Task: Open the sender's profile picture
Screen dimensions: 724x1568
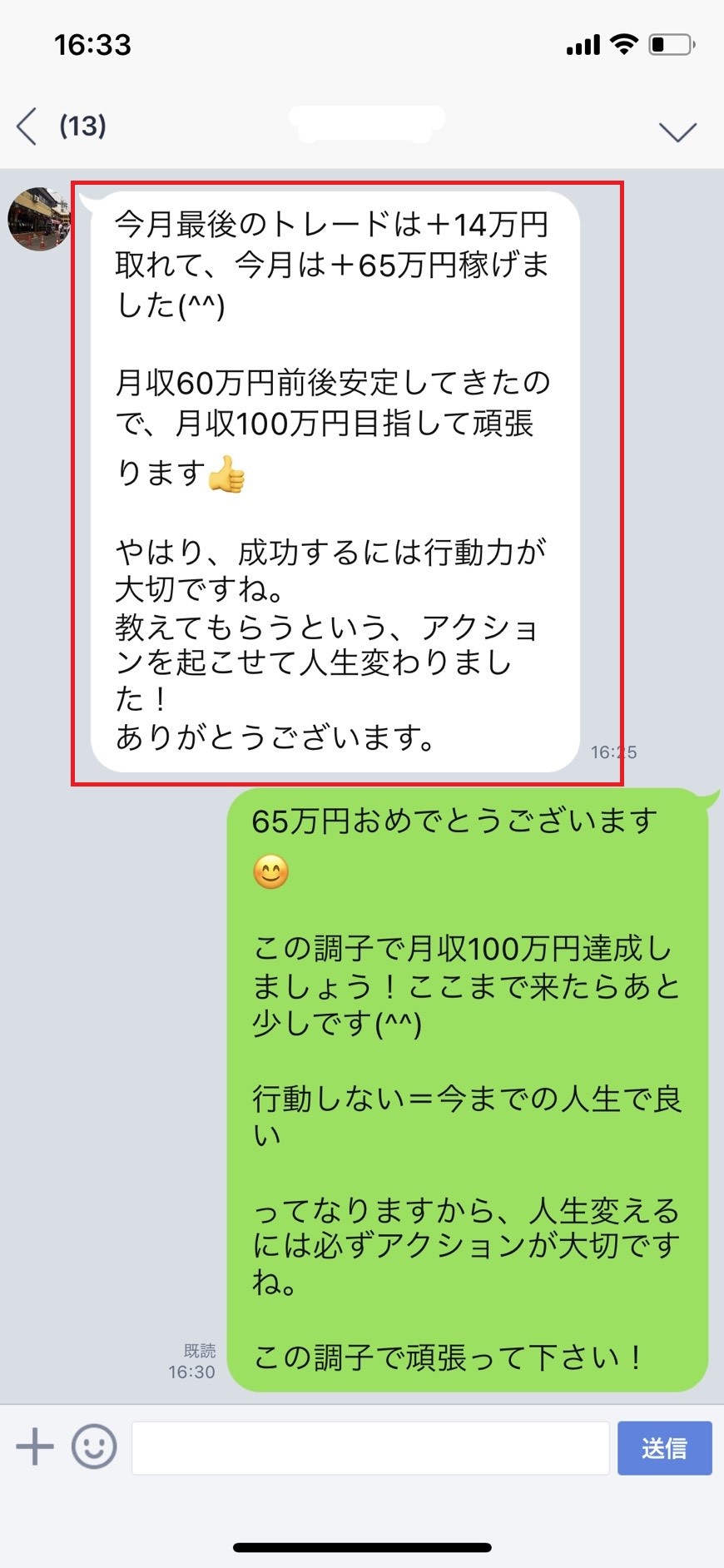Action: point(38,218)
